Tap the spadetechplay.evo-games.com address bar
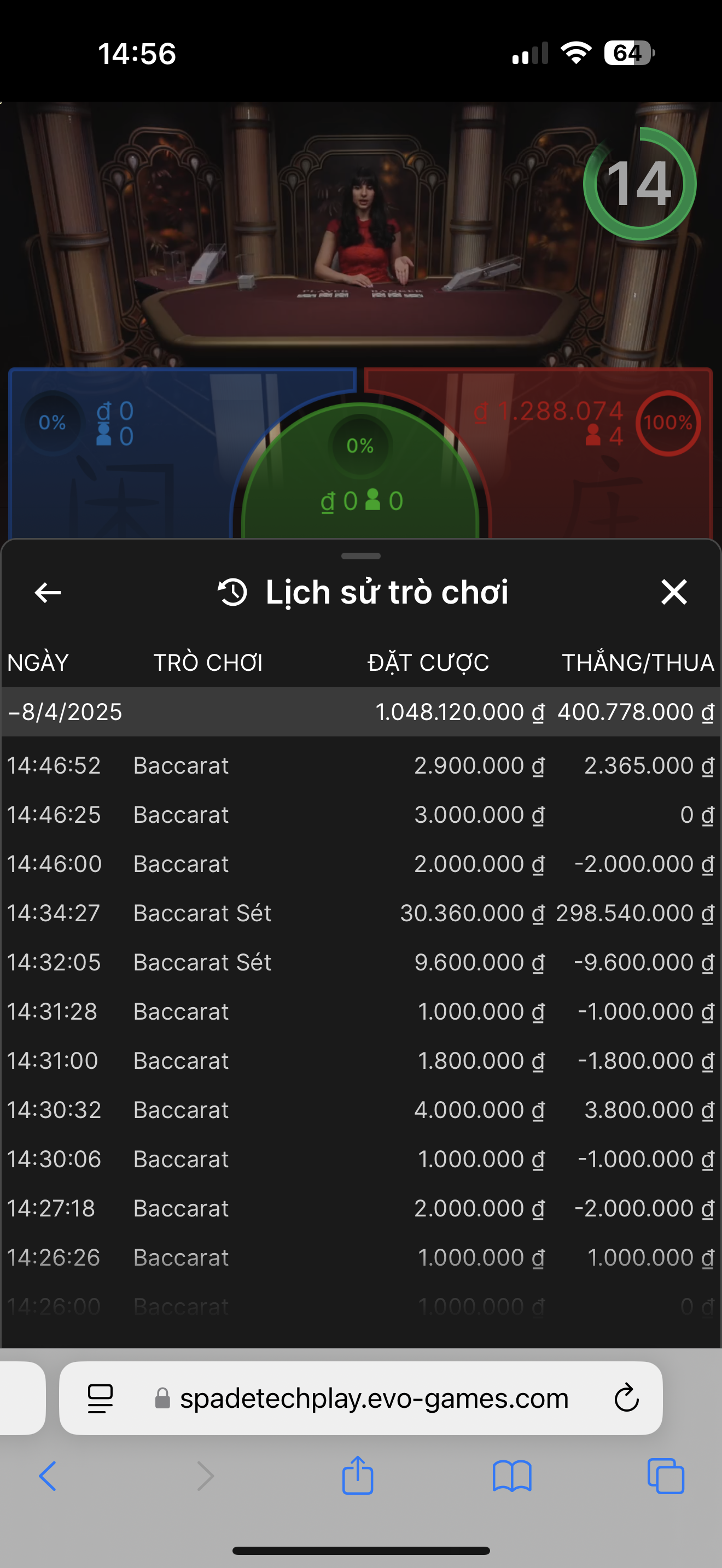This screenshot has height=1568, width=722. (x=374, y=1398)
